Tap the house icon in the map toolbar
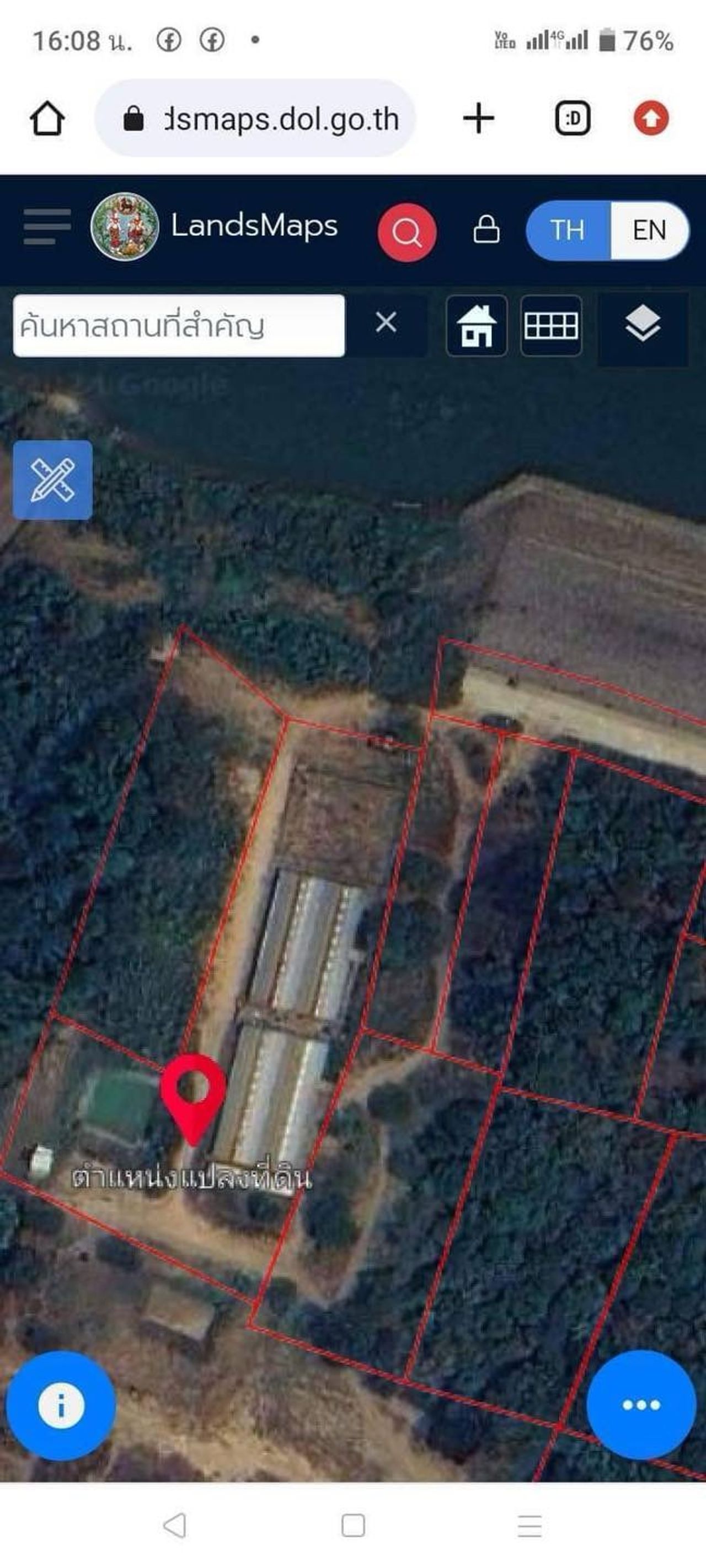Viewport: 706px width, 1568px height. pyautogui.click(x=477, y=326)
